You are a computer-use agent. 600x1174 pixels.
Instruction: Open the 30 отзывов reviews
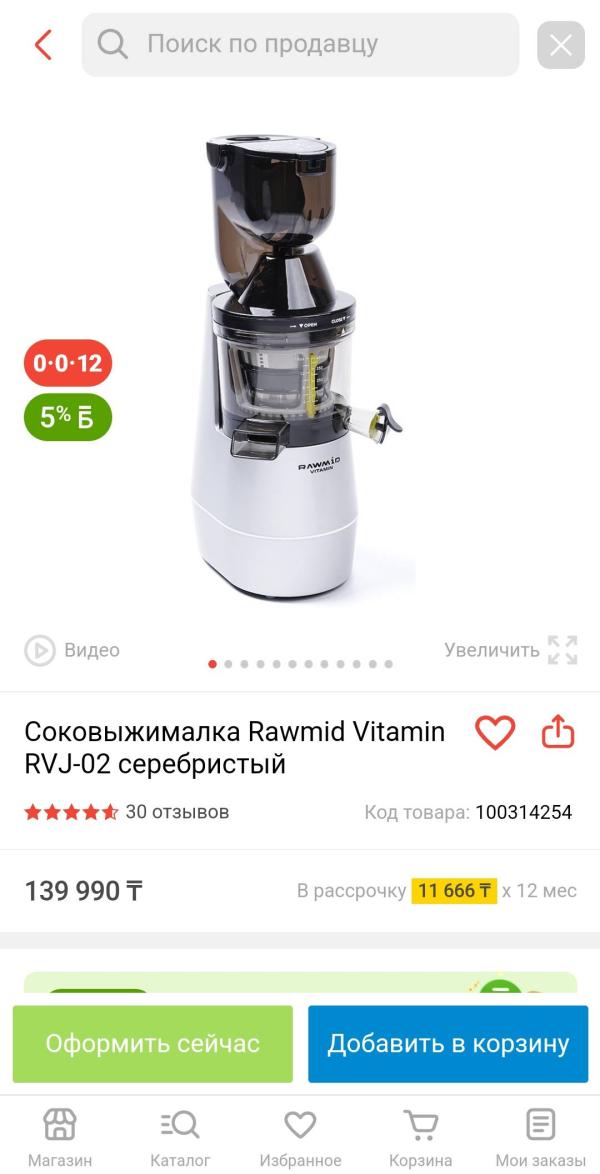tap(177, 812)
